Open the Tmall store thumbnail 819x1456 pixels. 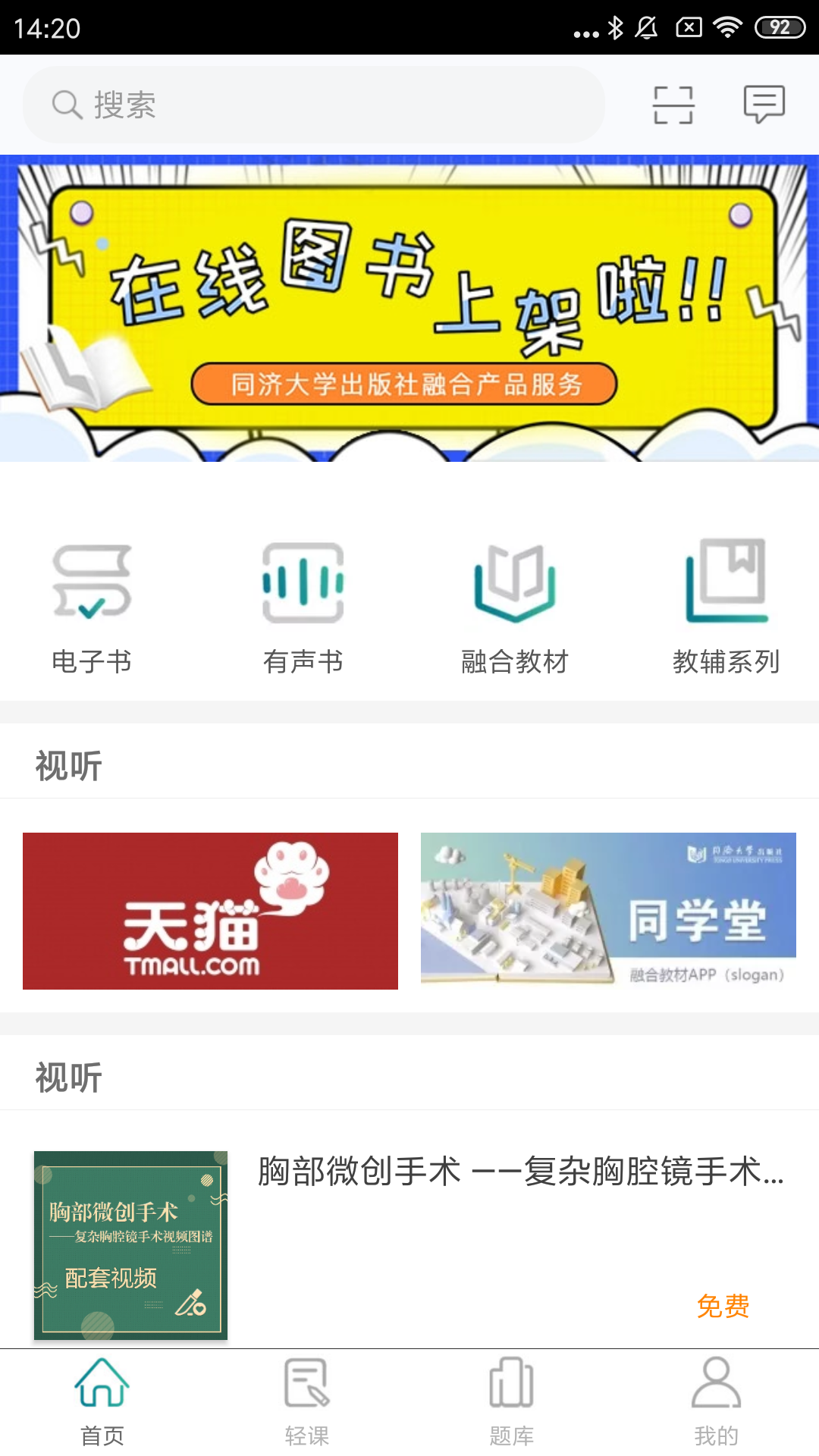210,912
